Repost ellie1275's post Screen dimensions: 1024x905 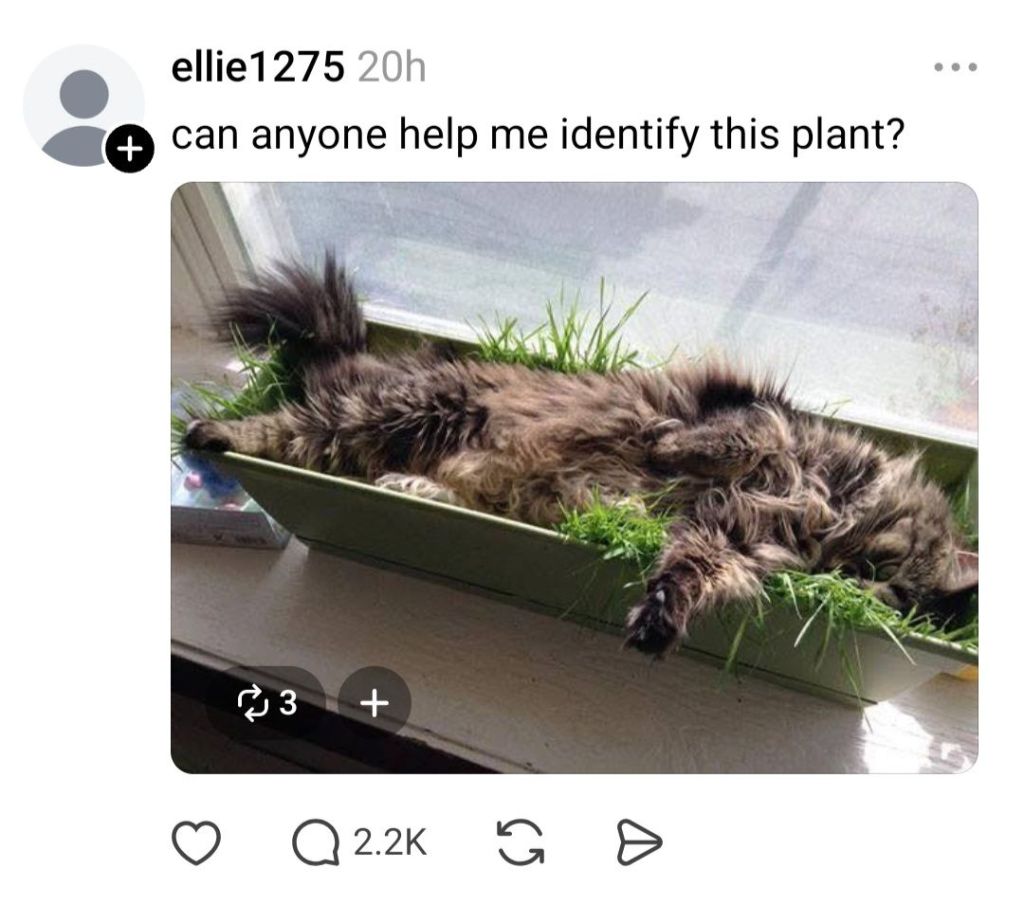(x=517, y=844)
